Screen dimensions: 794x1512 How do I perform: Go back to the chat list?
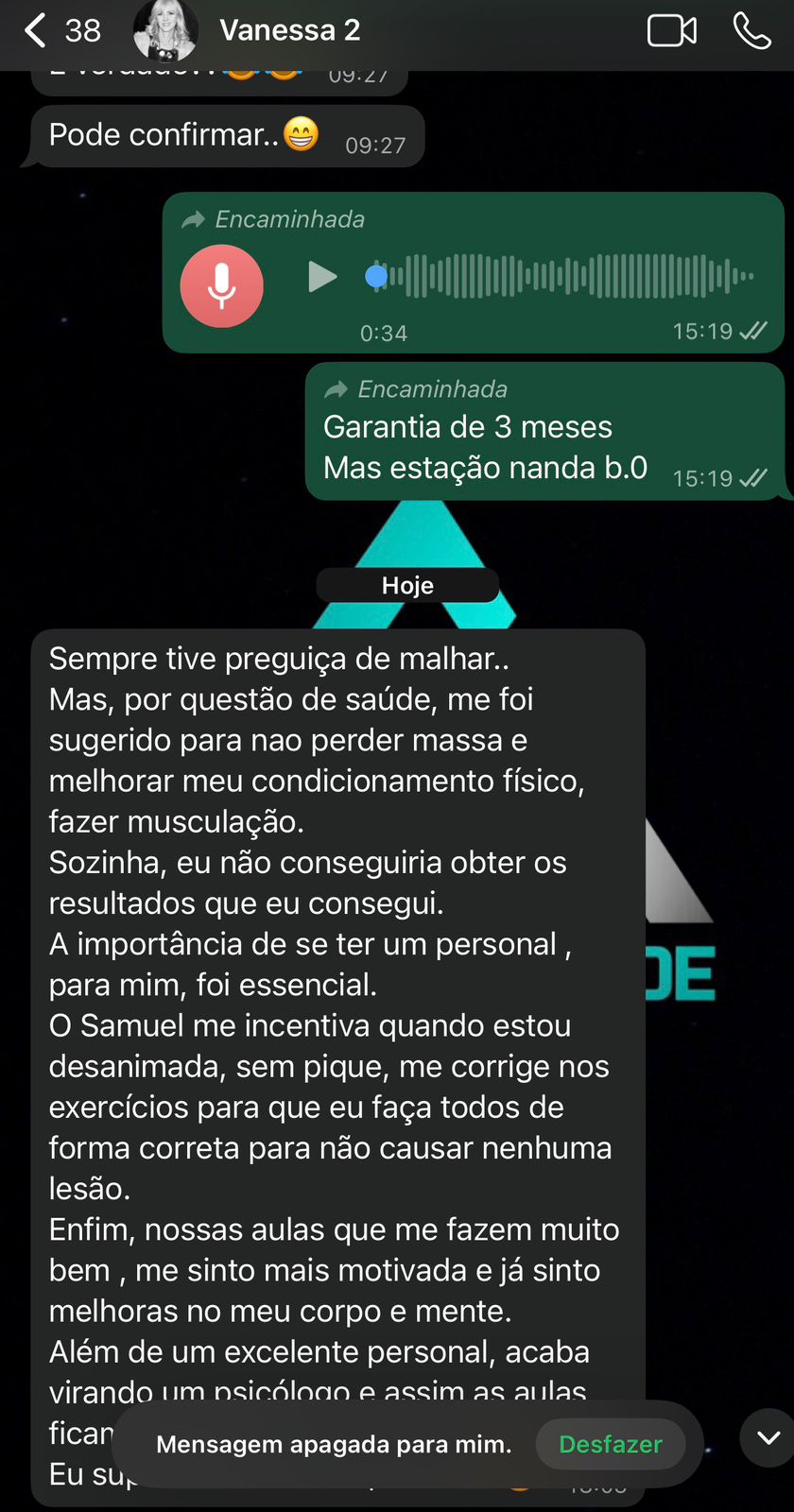click(36, 30)
